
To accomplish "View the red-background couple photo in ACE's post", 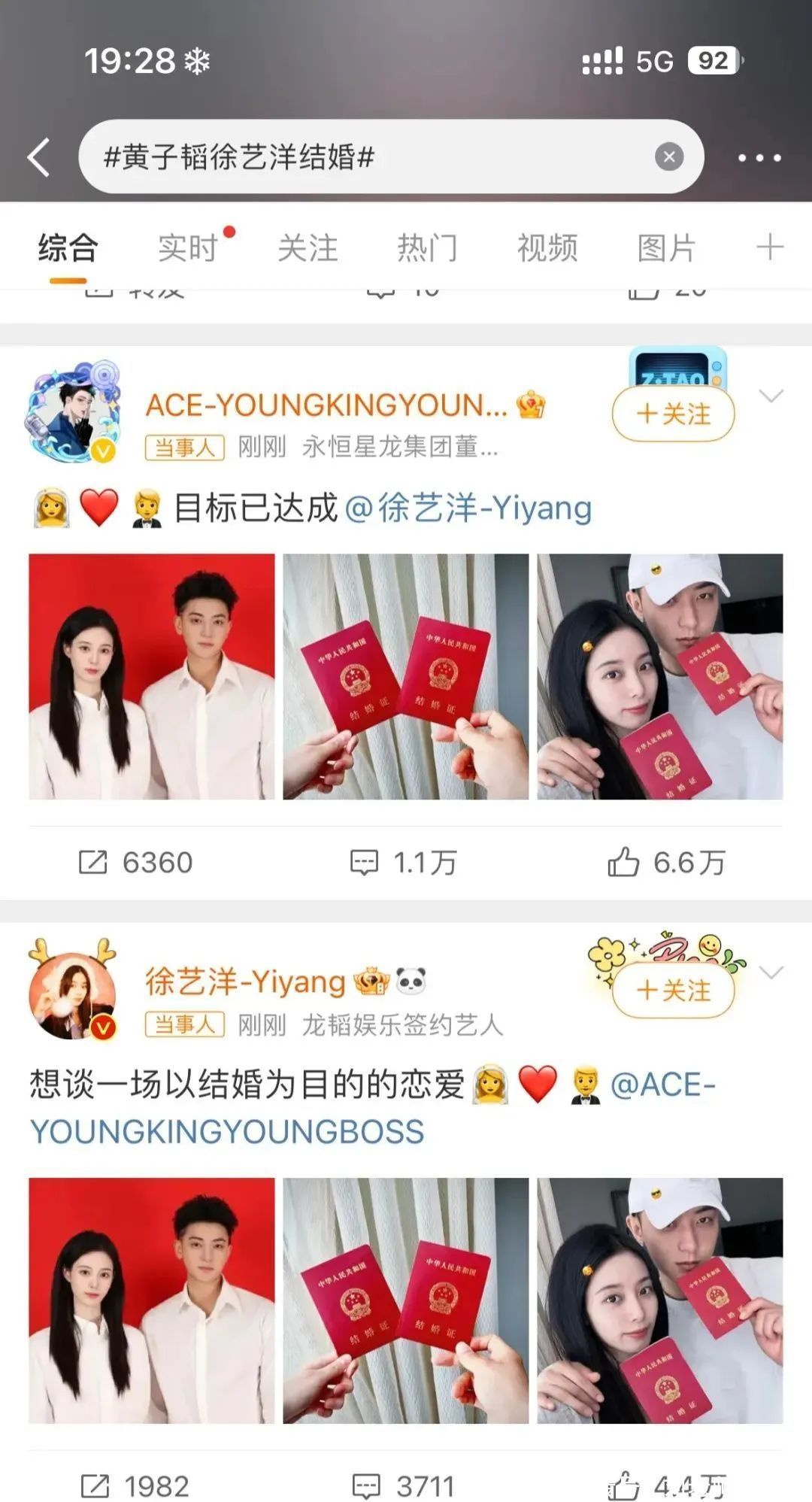I will (x=152, y=676).
